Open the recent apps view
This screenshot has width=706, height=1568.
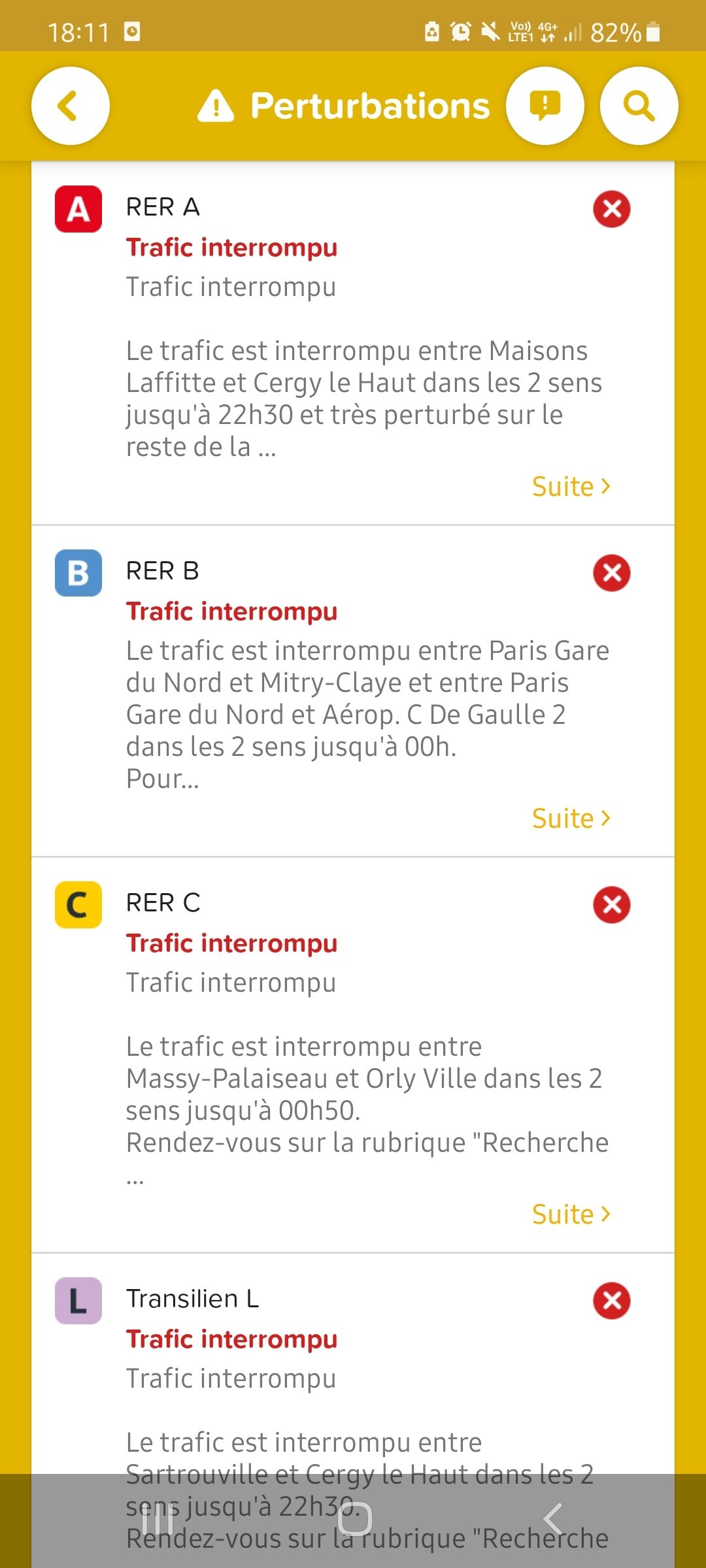tap(157, 1518)
